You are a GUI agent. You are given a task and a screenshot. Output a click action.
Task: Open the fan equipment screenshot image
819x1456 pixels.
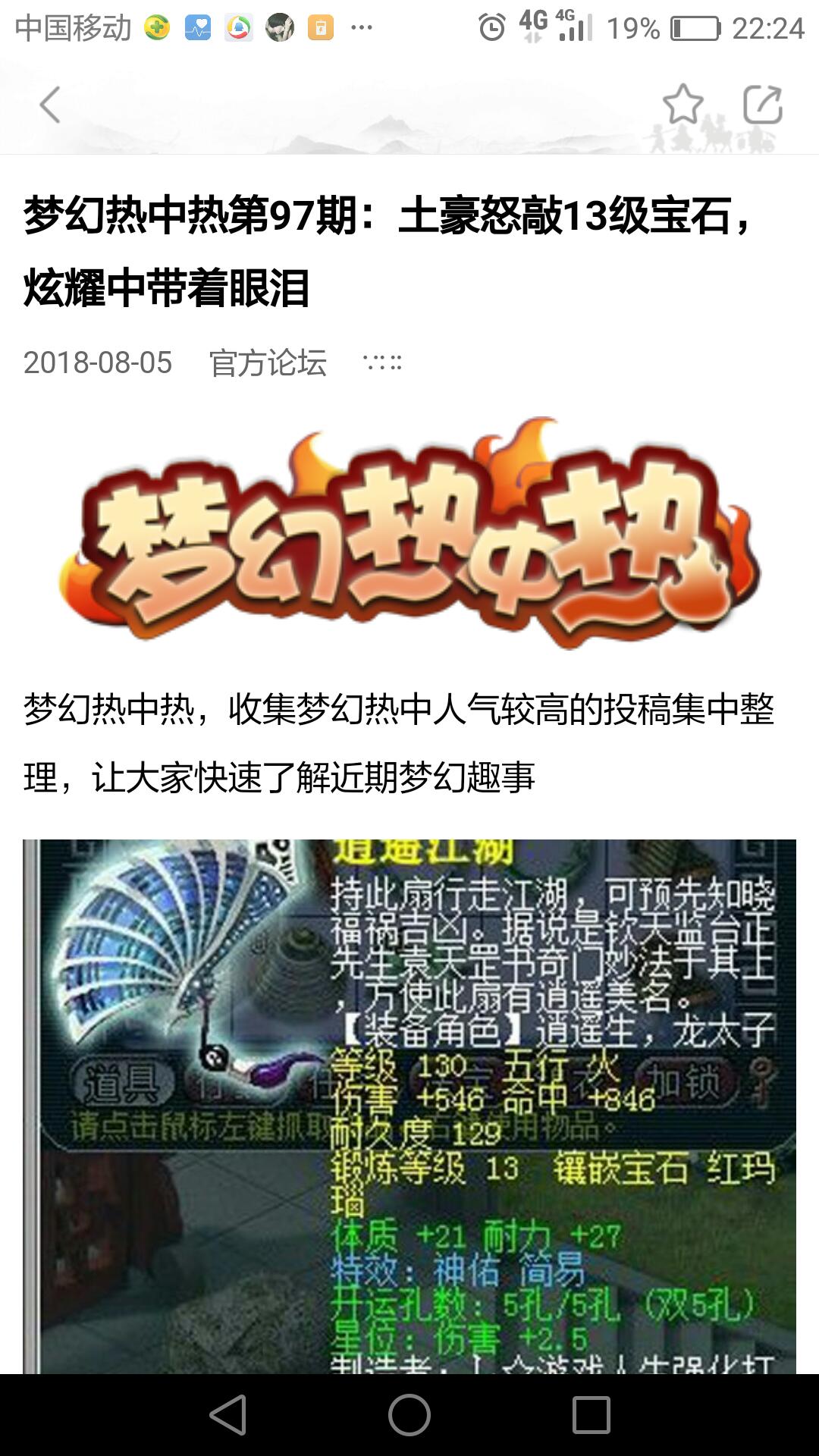(x=409, y=1106)
